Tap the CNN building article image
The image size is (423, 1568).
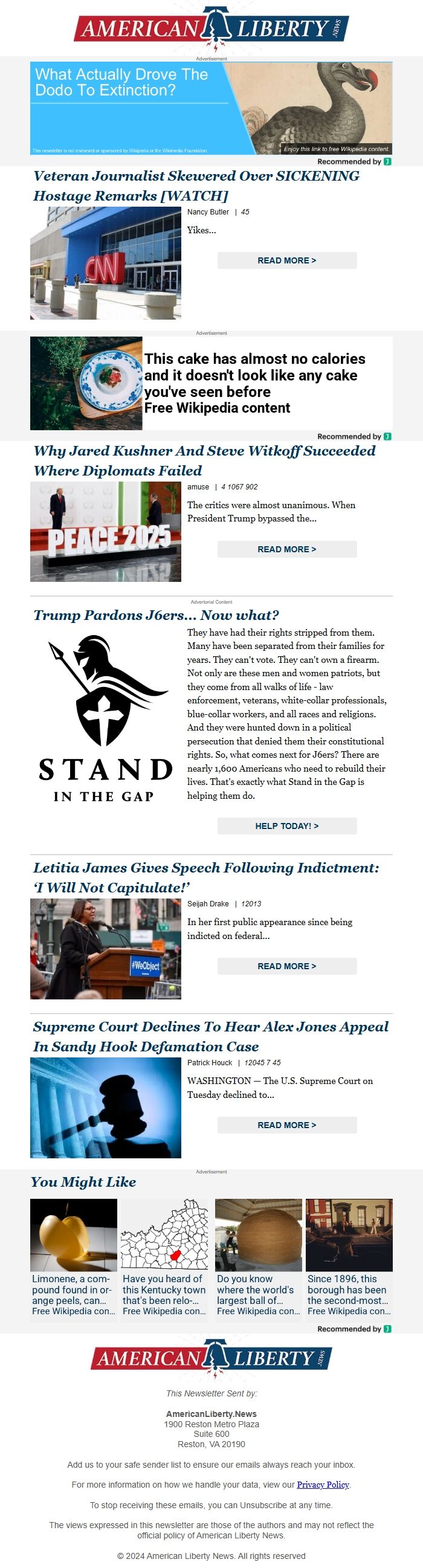[x=106, y=263]
